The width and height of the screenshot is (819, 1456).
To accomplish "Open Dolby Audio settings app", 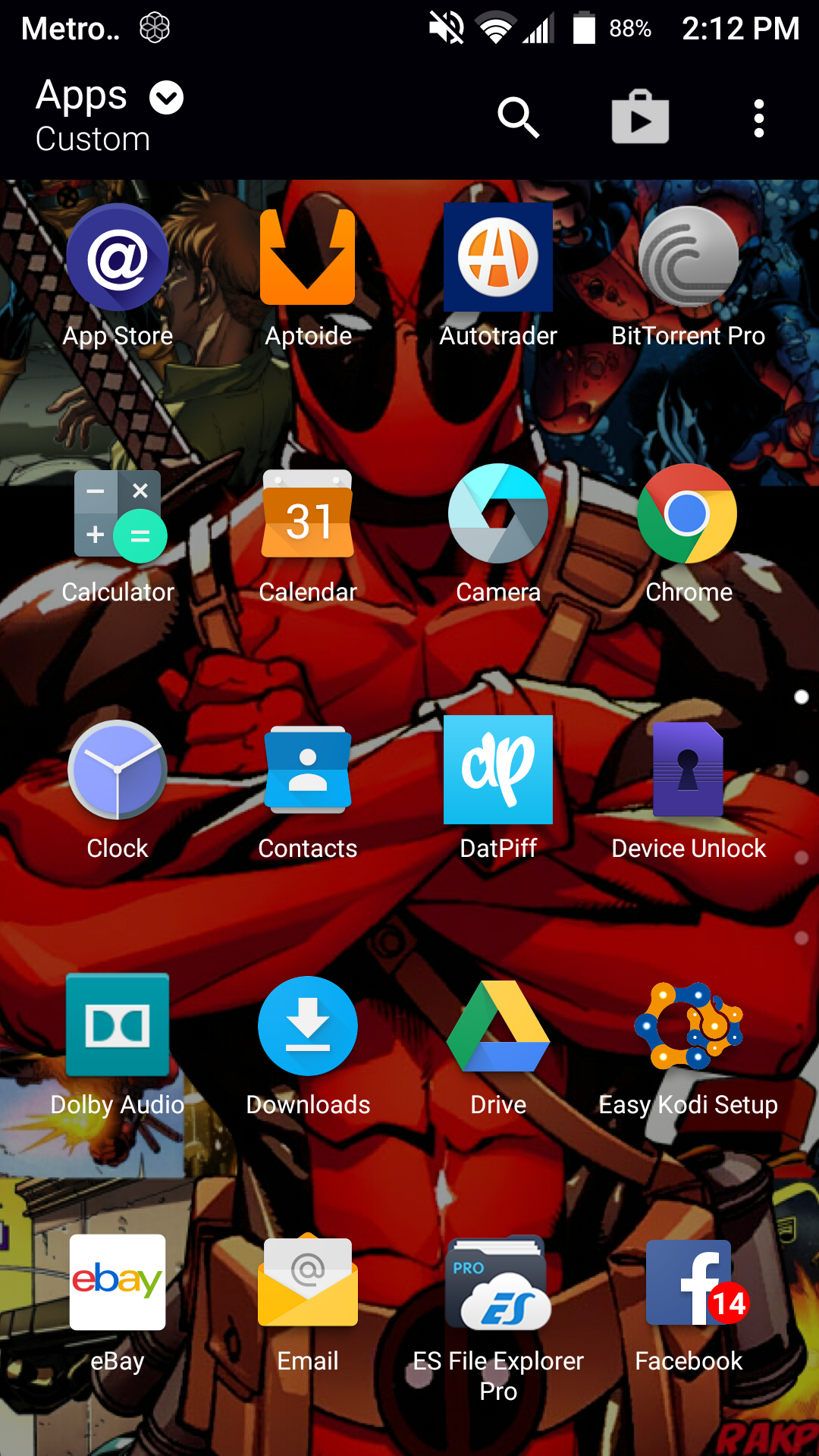I will [x=118, y=1027].
